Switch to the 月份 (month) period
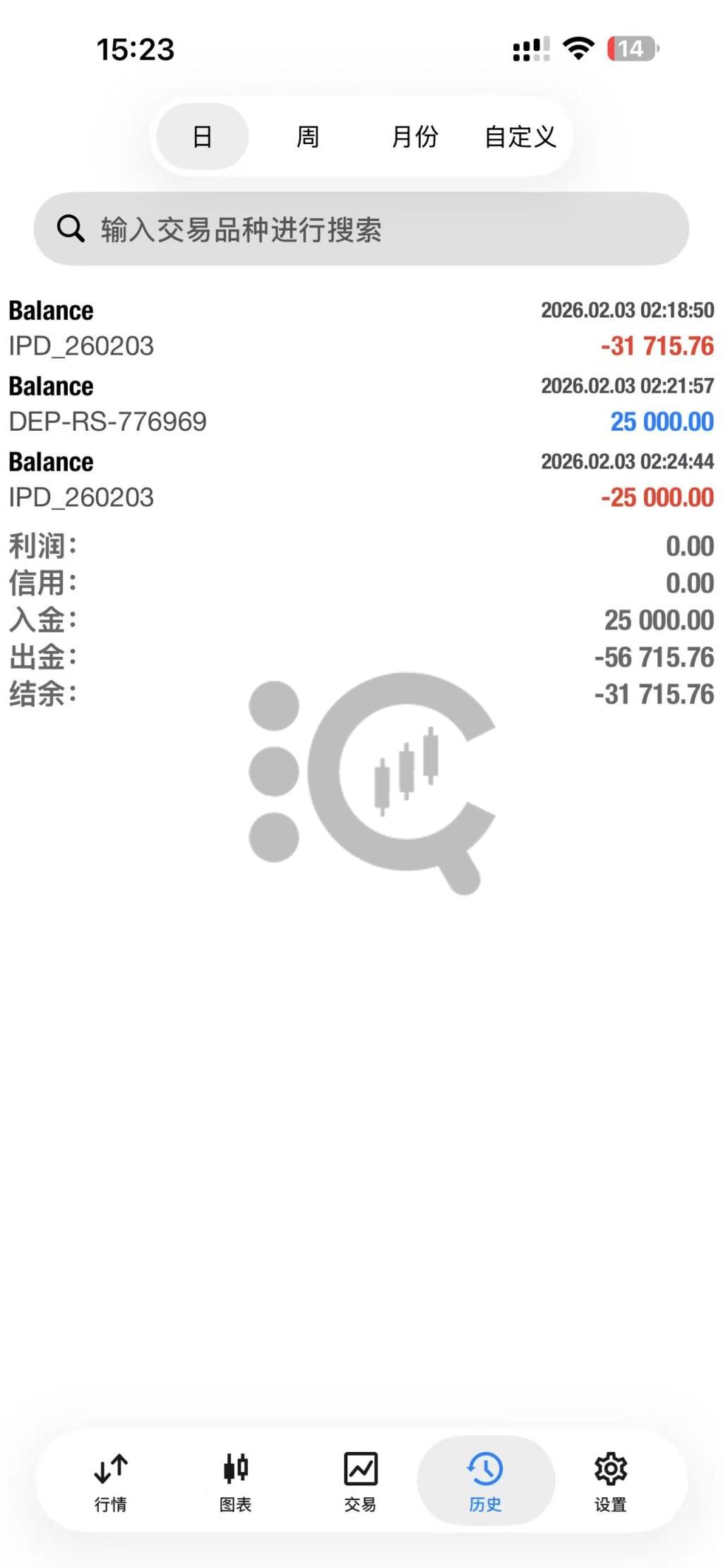The image size is (723, 1568). coord(414,136)
